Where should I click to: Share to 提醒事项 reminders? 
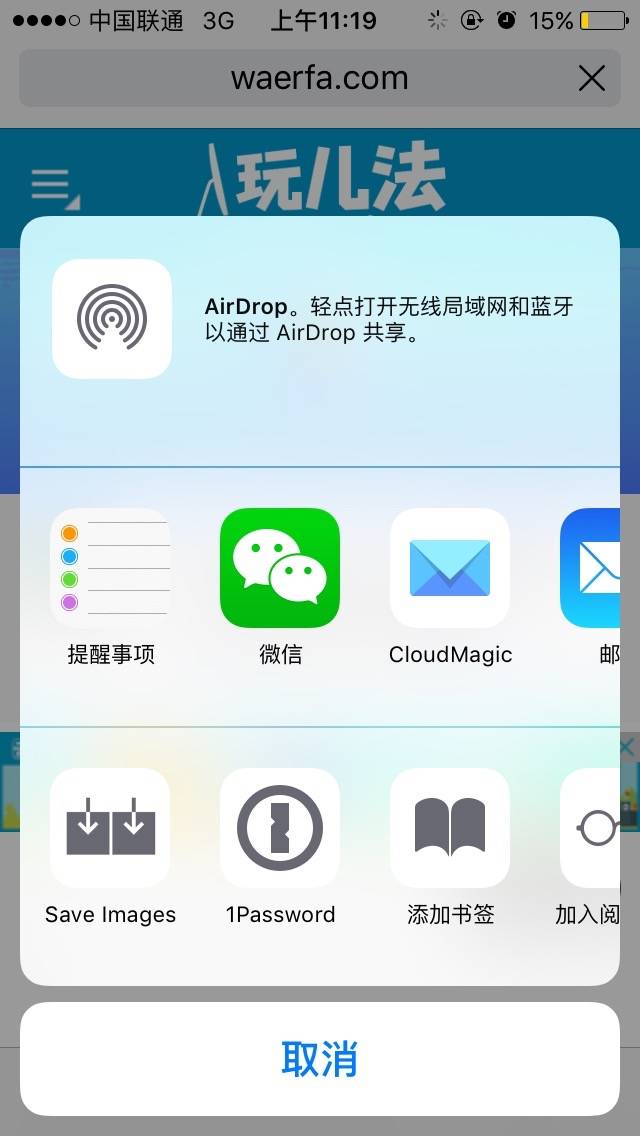[110, 568]
